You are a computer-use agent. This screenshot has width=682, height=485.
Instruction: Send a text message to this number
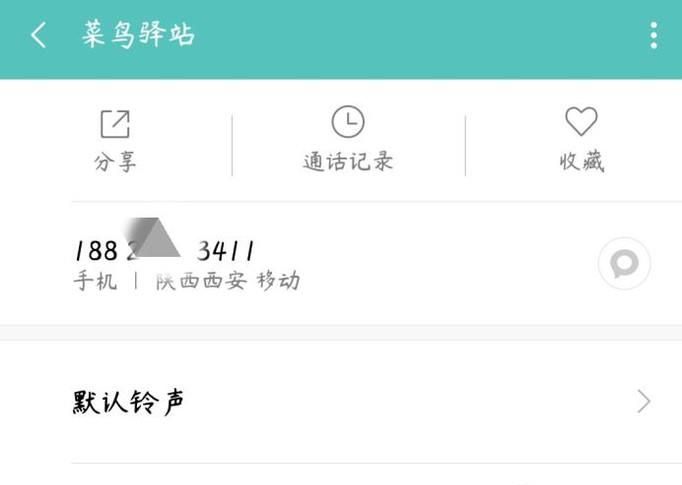point(624,264)
